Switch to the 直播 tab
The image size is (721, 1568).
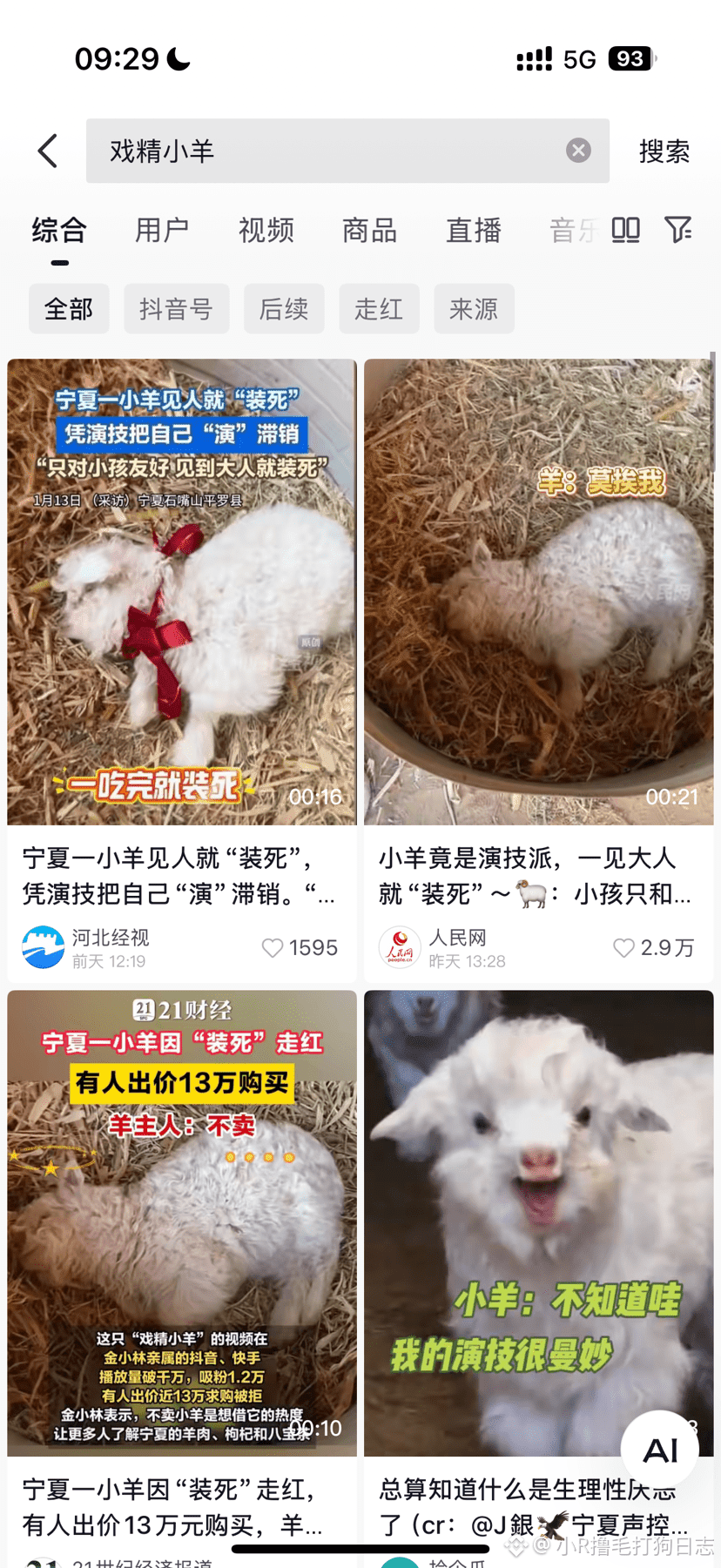pyautogui.click(x=474, y=230)
